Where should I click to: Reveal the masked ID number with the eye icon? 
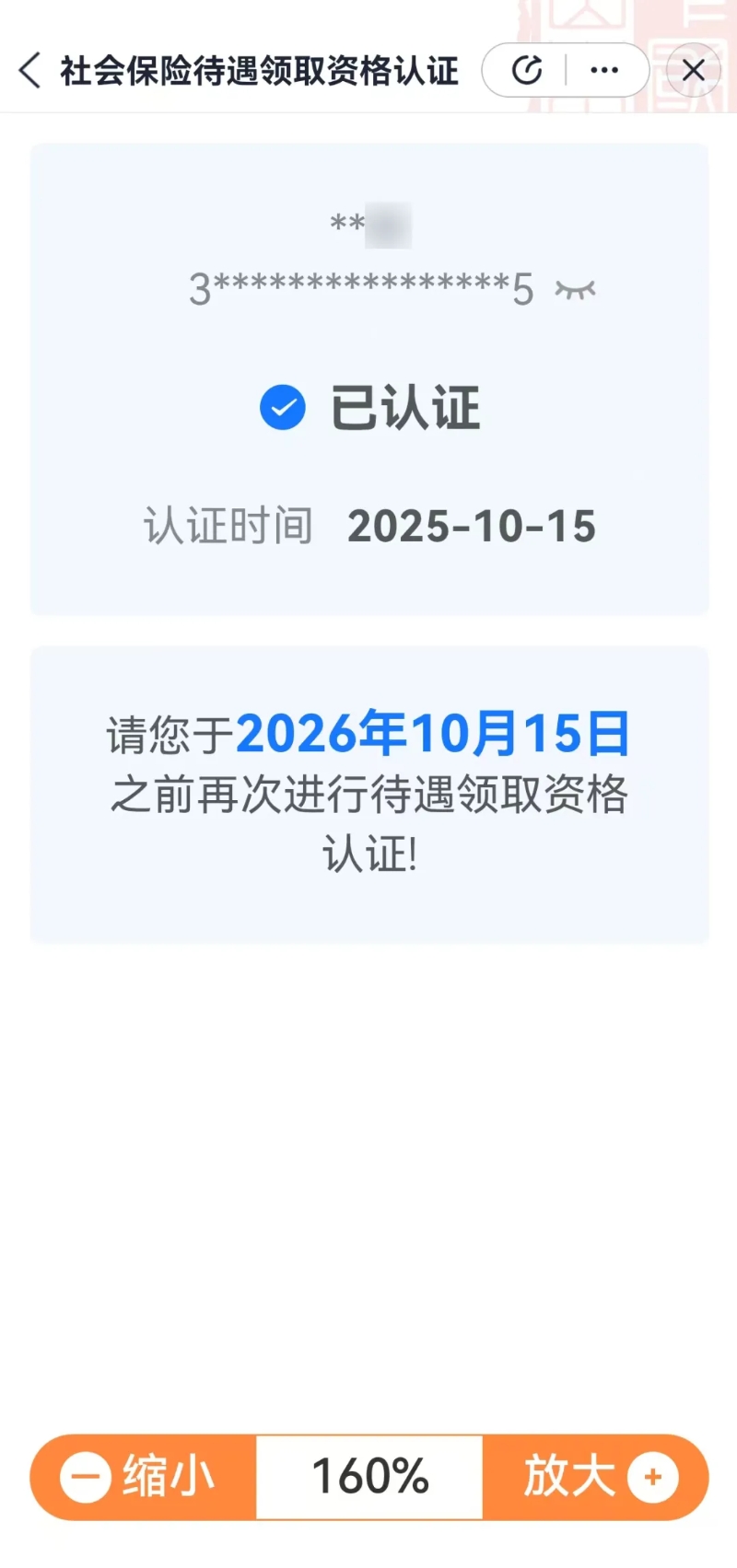(576, 290)
